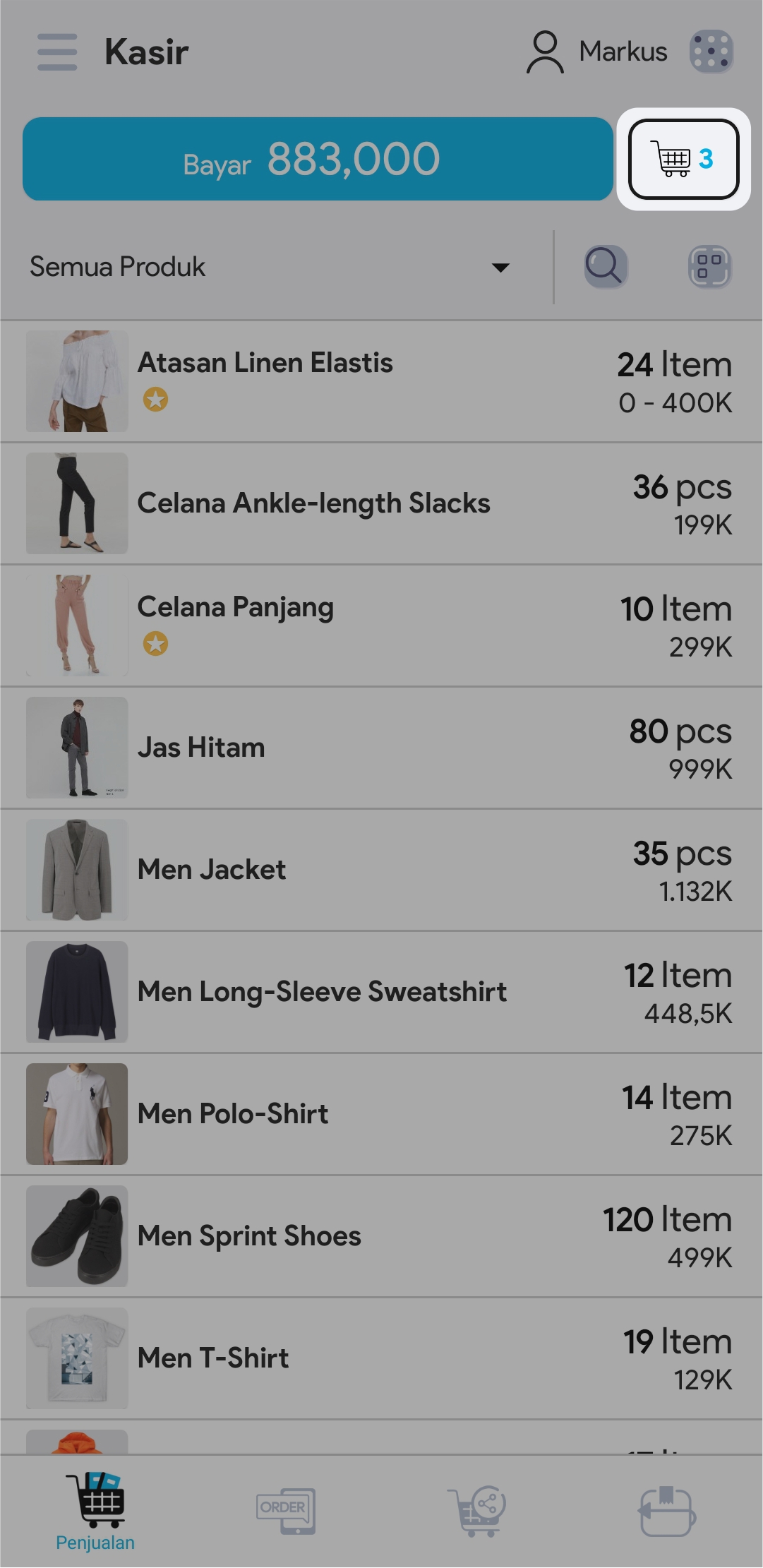Open Markus user profile
Viewport: 763px width, 1568px height.
(597, 52)
